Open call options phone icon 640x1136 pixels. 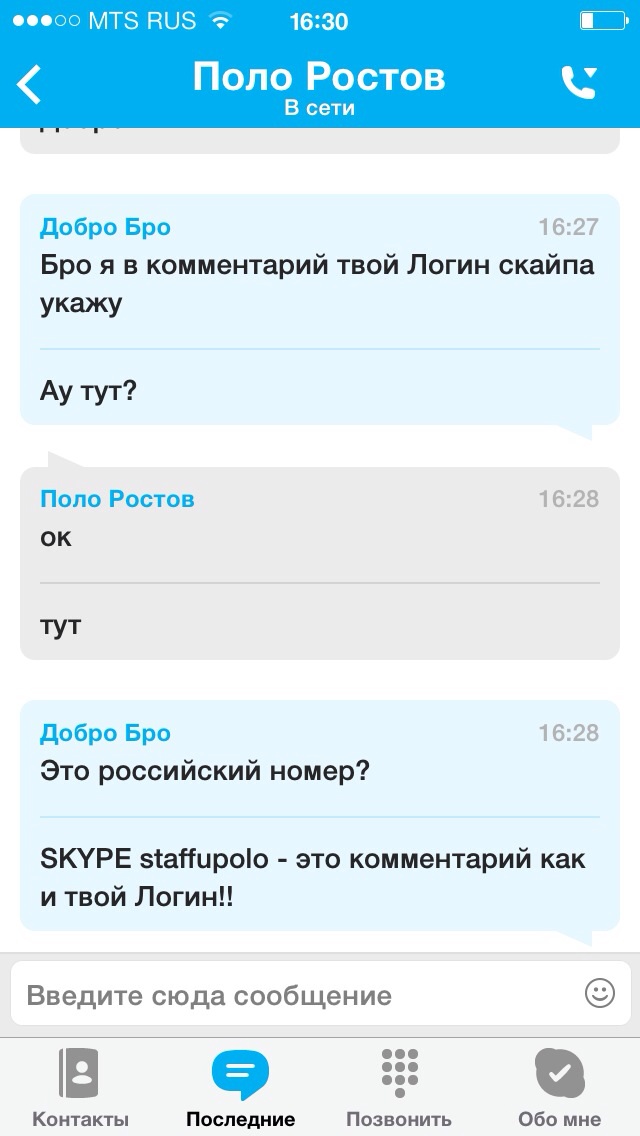(x=580, y=83)
